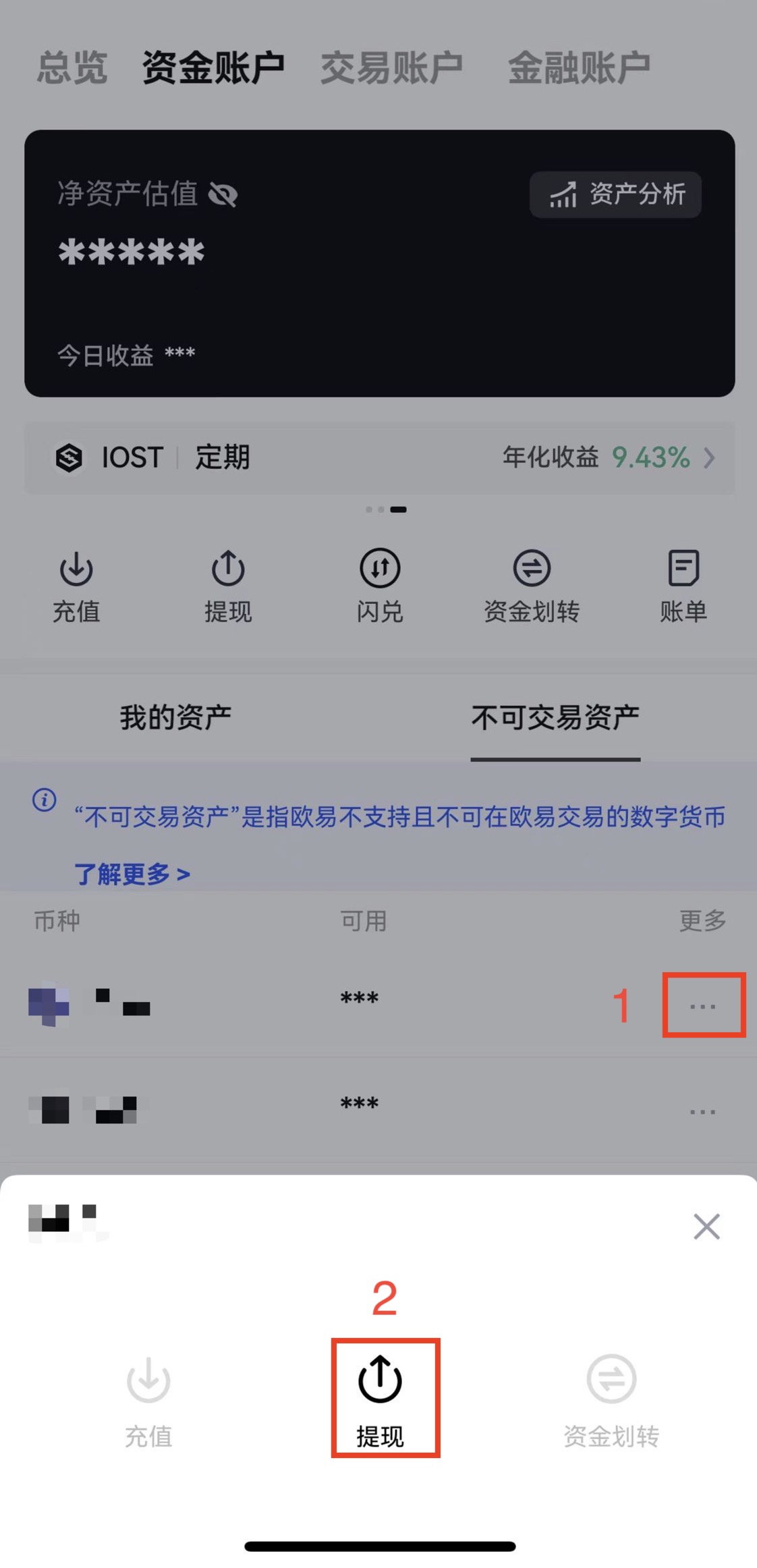The width and height of the screenshot is (757, 1568).
Task: Open the 金融账户 tab
Action: pos(579,67)
